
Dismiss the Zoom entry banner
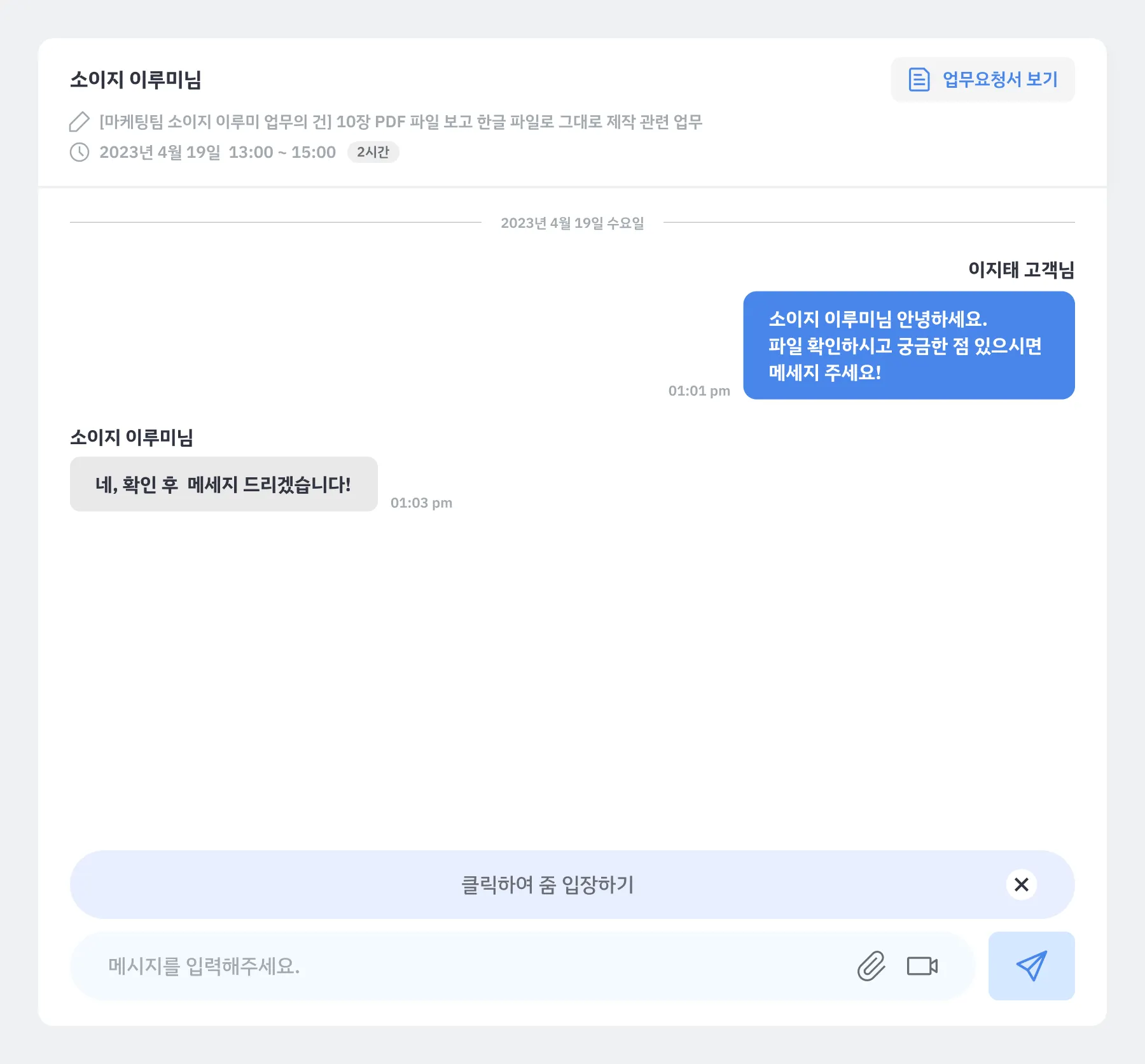[x=1022, y=885]
